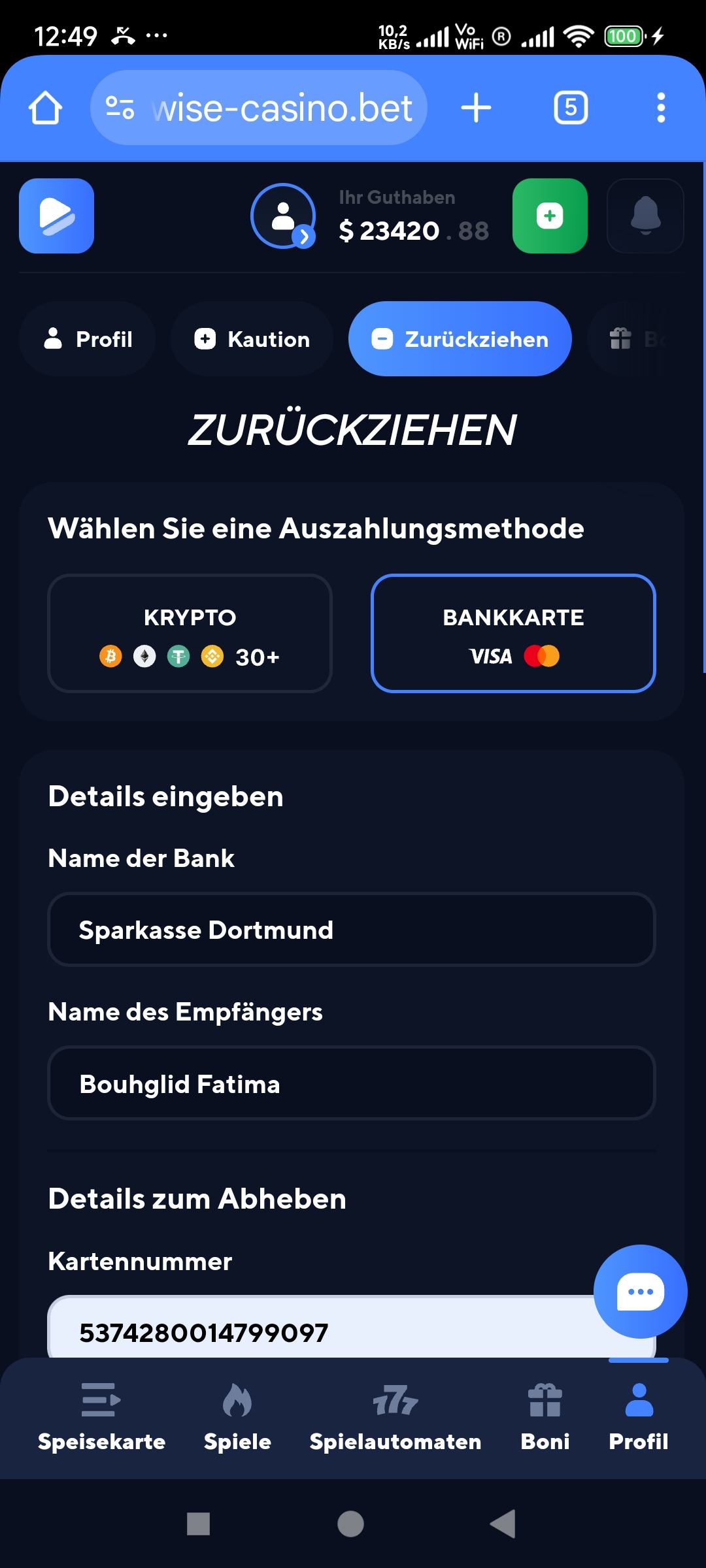Open the live chat bubble

pyautogui.click(x=640, y=1292)
